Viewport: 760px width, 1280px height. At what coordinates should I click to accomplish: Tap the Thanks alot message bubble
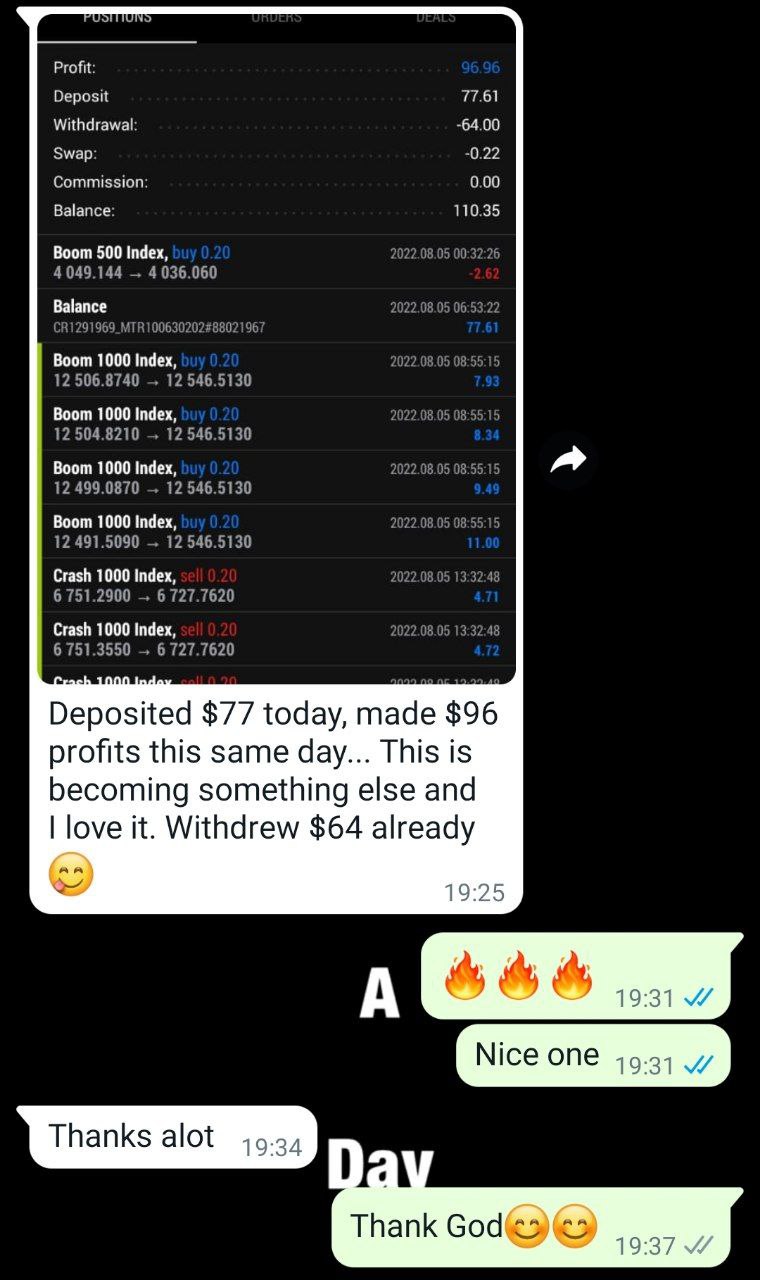pyautogui.click(x=130, y=1136)
